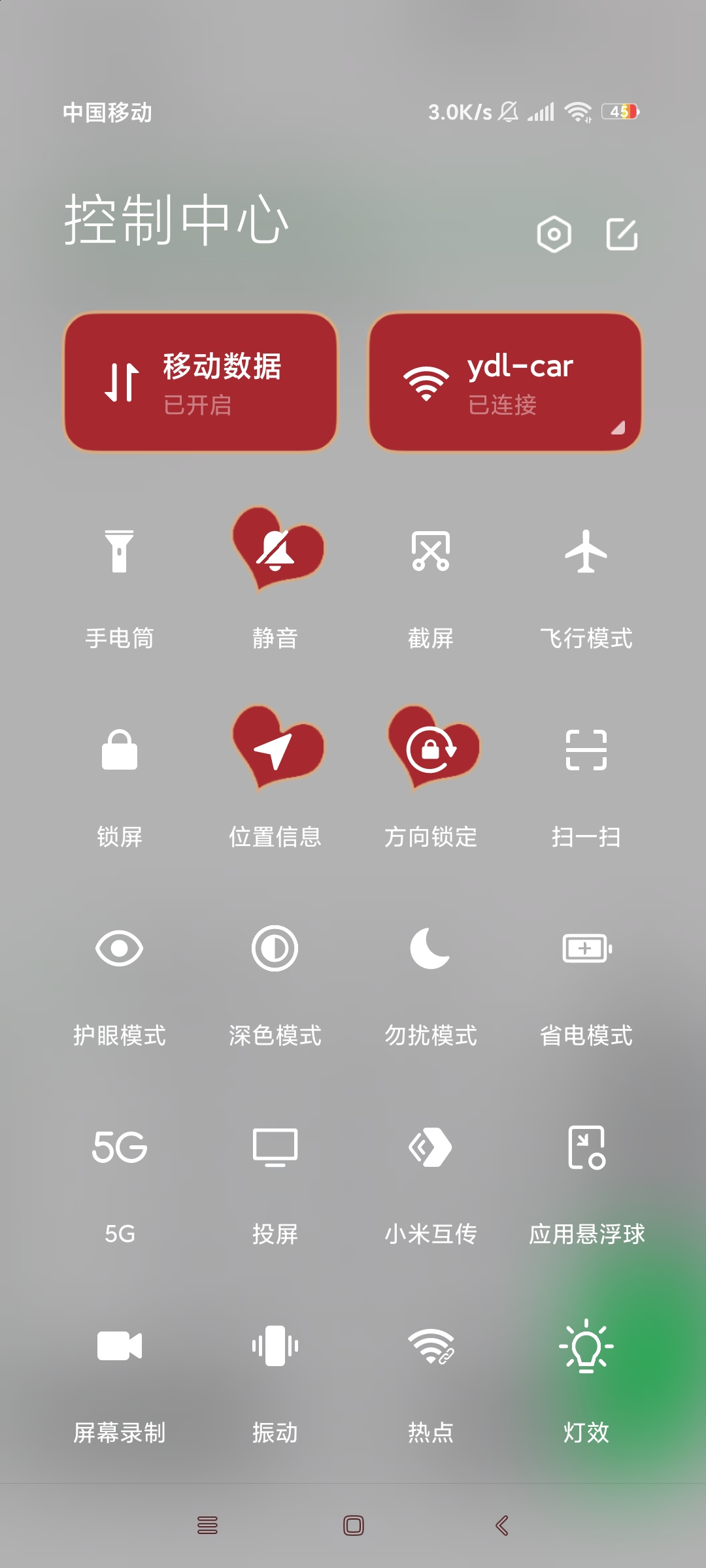Turn on the 手电筒 flashlight
Viewport: 706px width, 1568px height.
[x=119, y=551]
